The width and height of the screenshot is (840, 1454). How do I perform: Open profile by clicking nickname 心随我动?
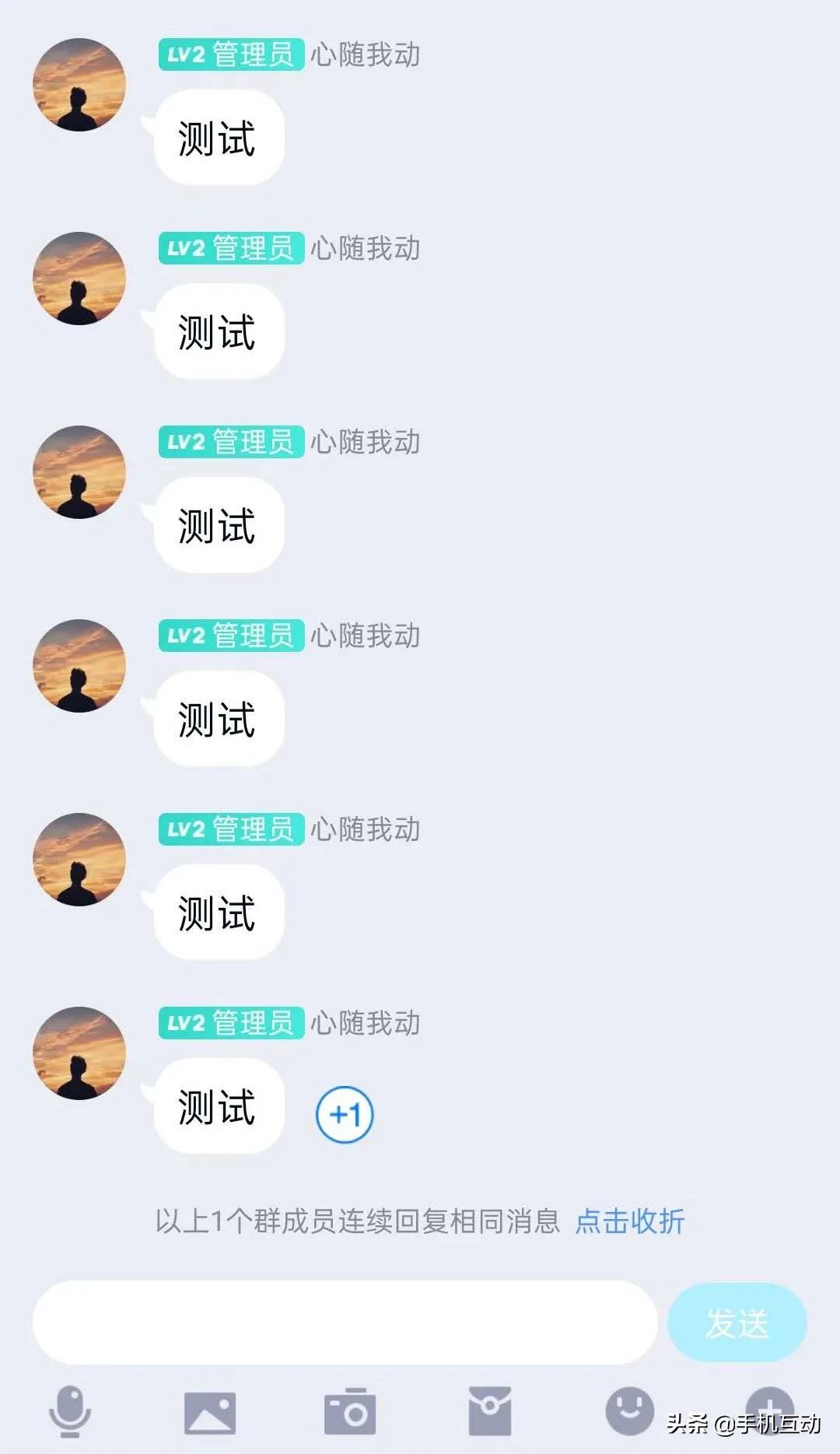coord(366,56)
